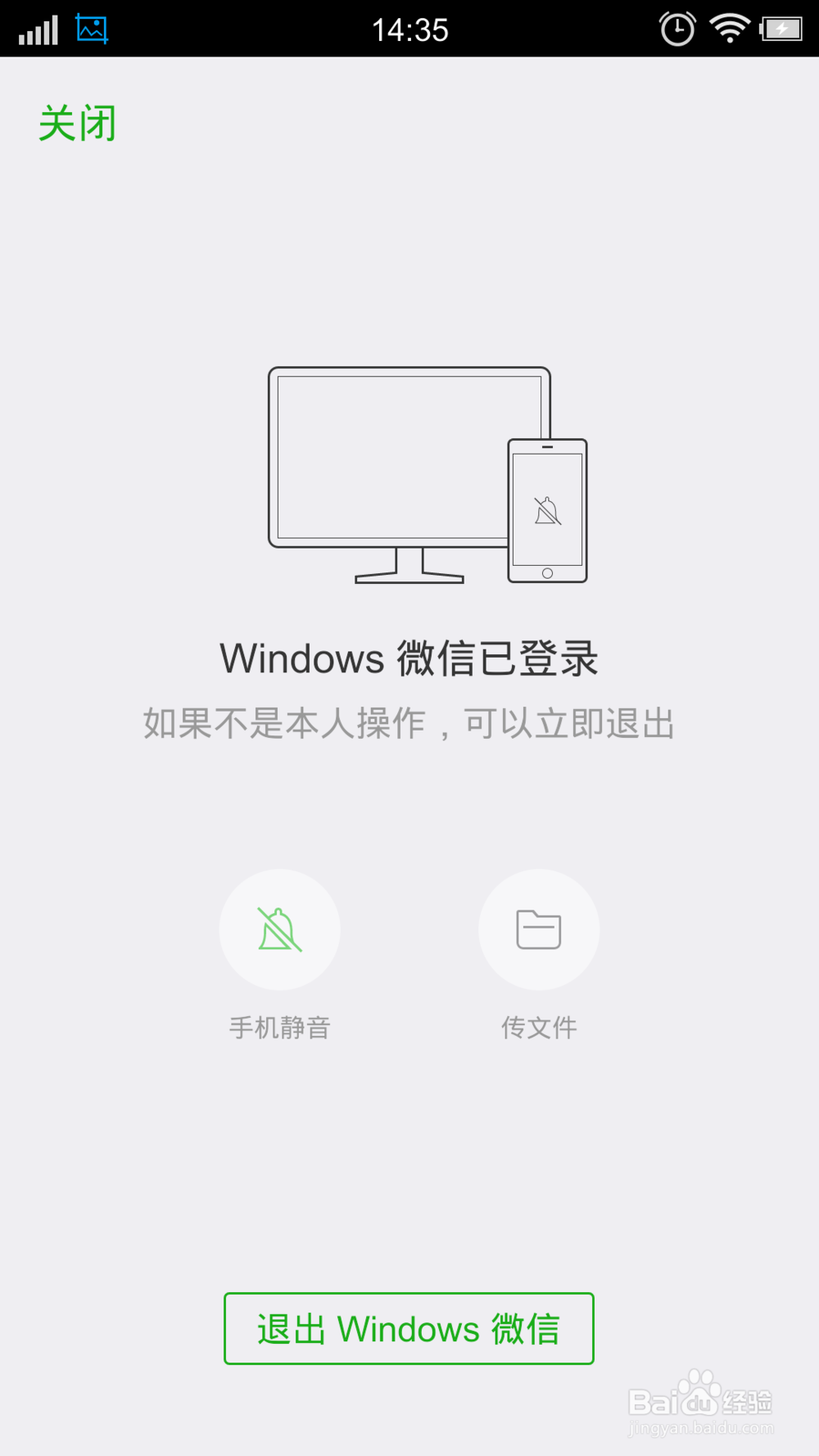Tap the 14:35 clock display
819x1456 pixels.
pos(409,28)
